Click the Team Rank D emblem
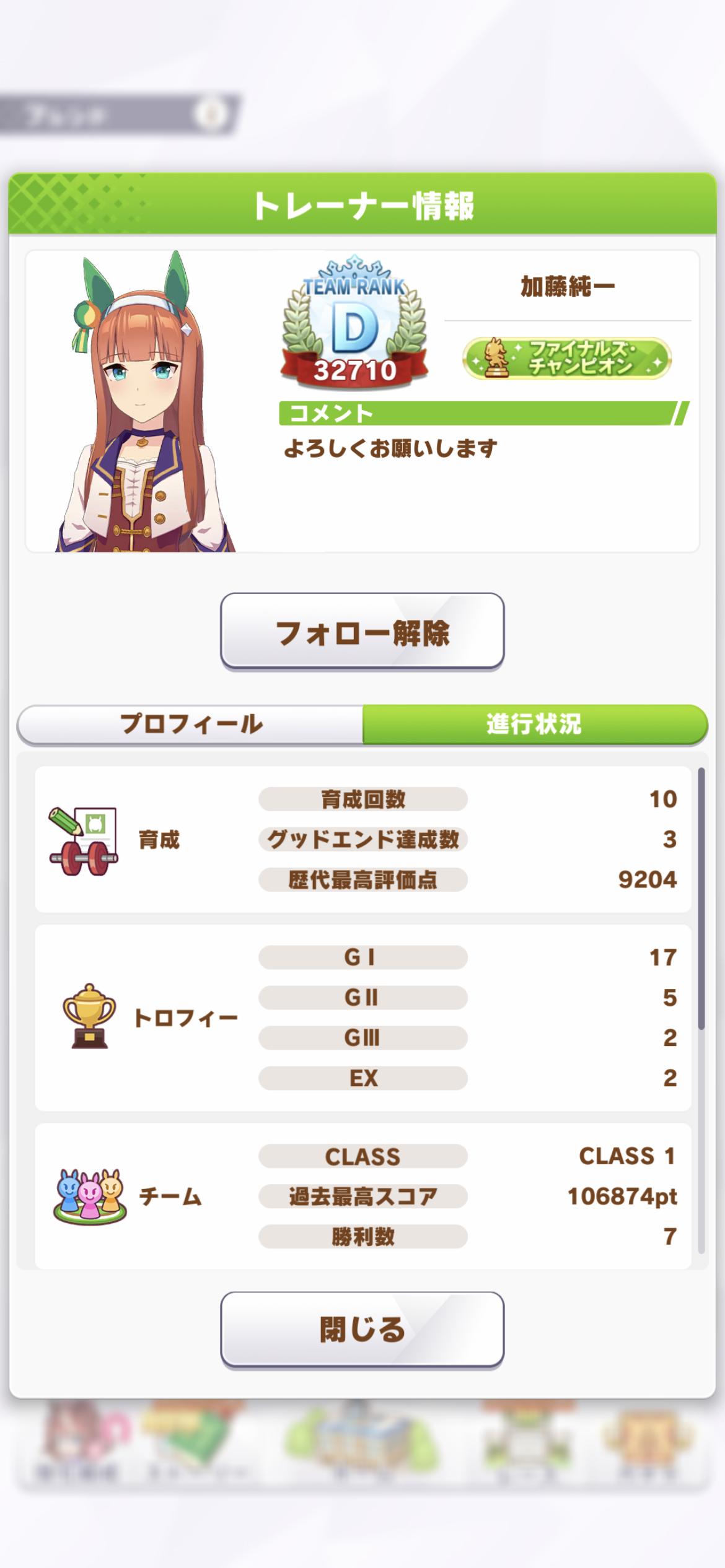This screenshot has width=725, height=1568. click(x=353, y=322)
